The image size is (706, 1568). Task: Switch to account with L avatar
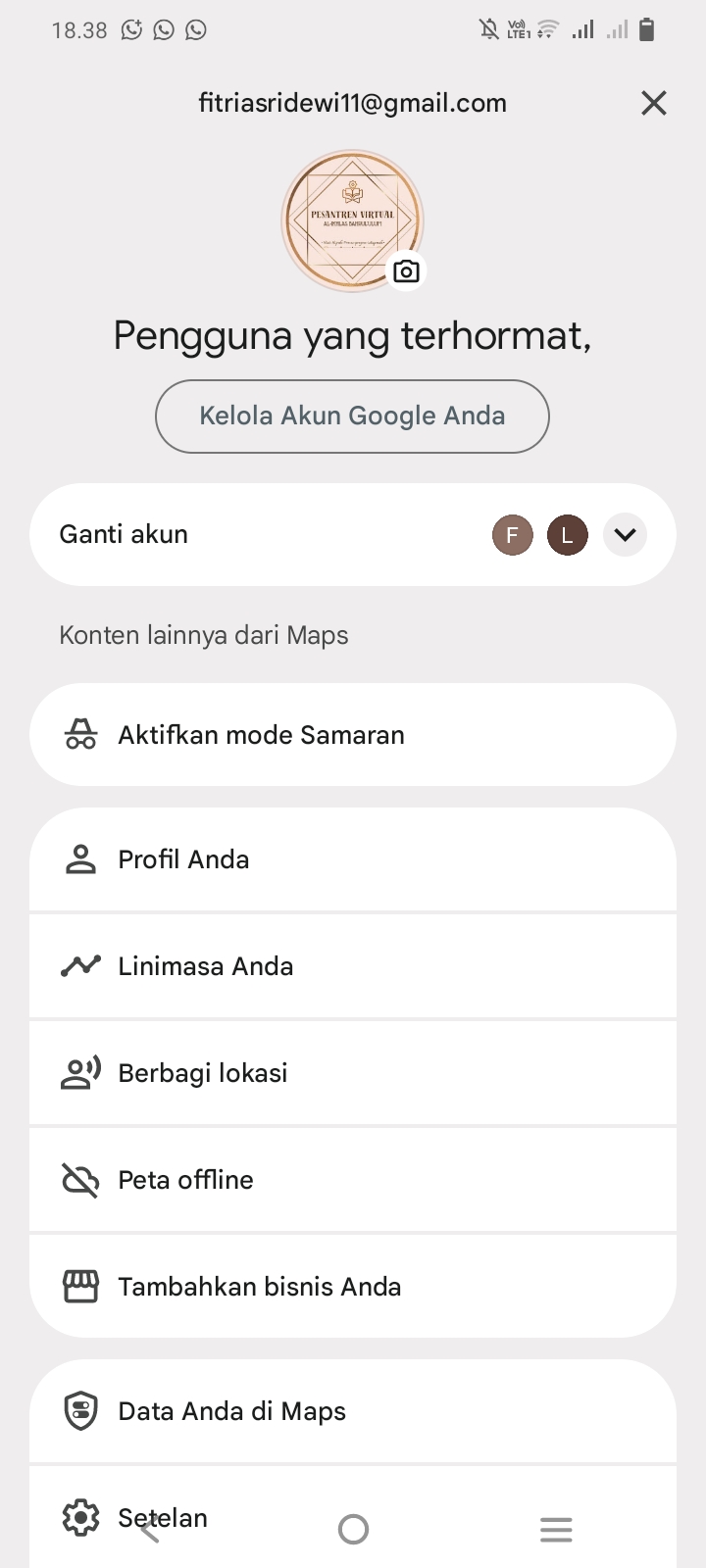pyautogui.click(x=567, y=535)
